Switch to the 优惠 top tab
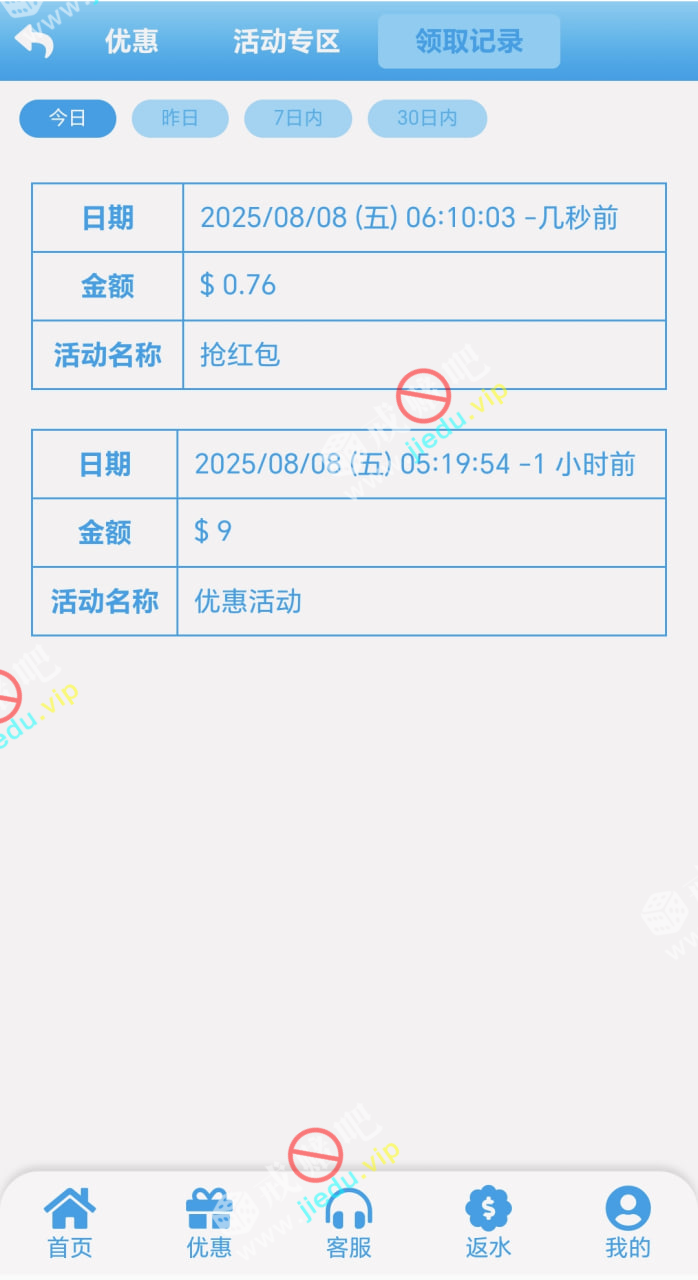The height and width of the screenshot is (1280, 698). point(131,41)
